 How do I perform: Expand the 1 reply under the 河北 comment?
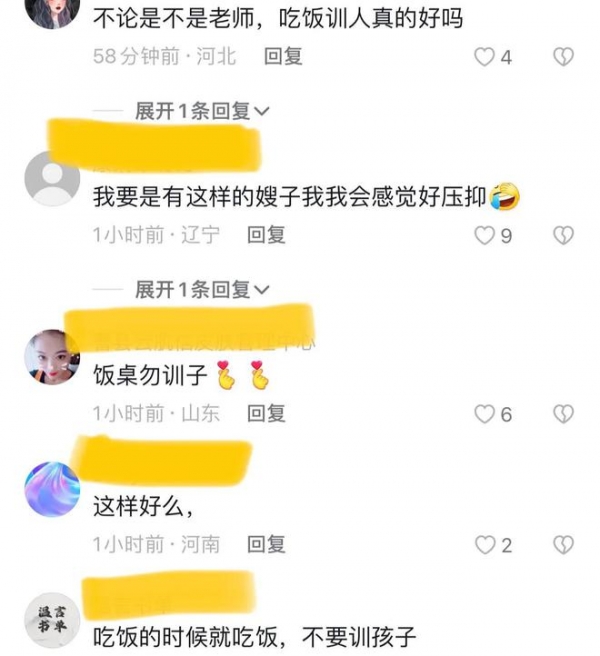pos(202,111)
